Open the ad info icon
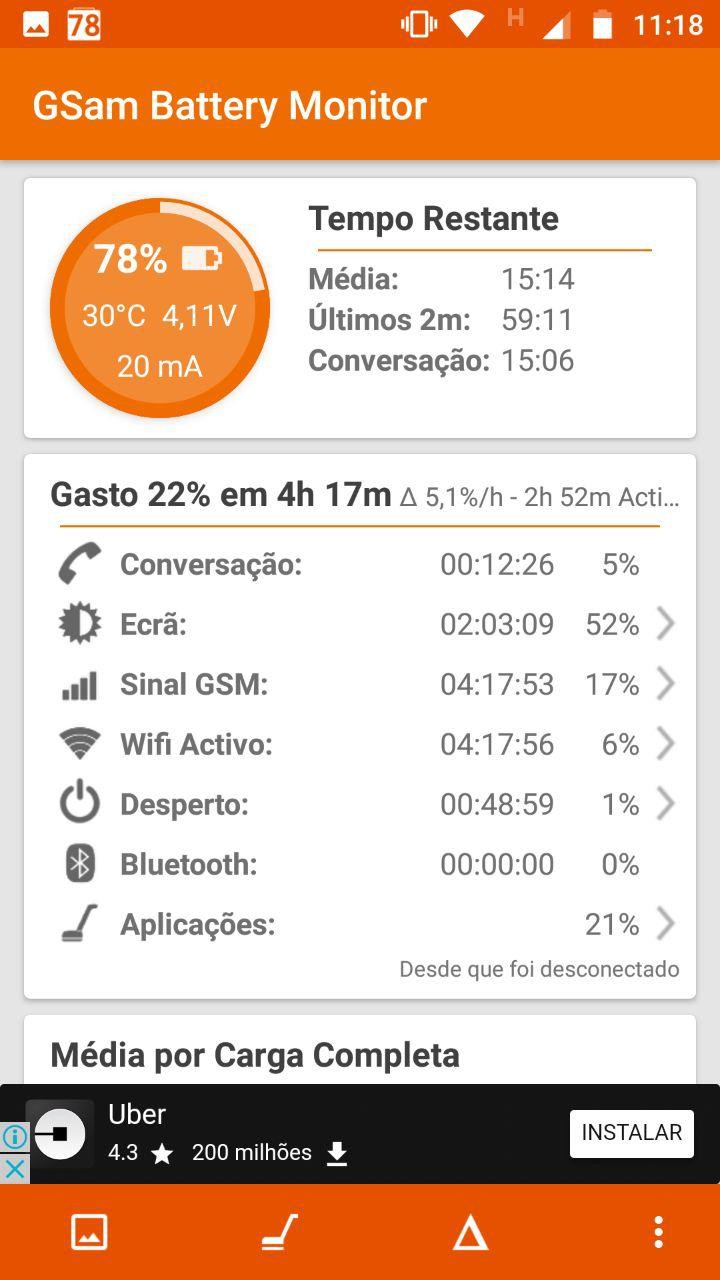This screenshot has height=1280, width=720. 14,1137
